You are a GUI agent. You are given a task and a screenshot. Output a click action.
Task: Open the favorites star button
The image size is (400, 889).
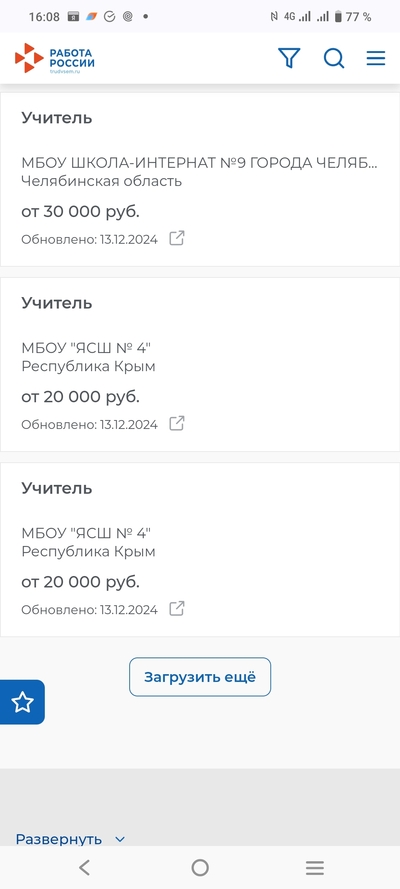pos(22,702)
